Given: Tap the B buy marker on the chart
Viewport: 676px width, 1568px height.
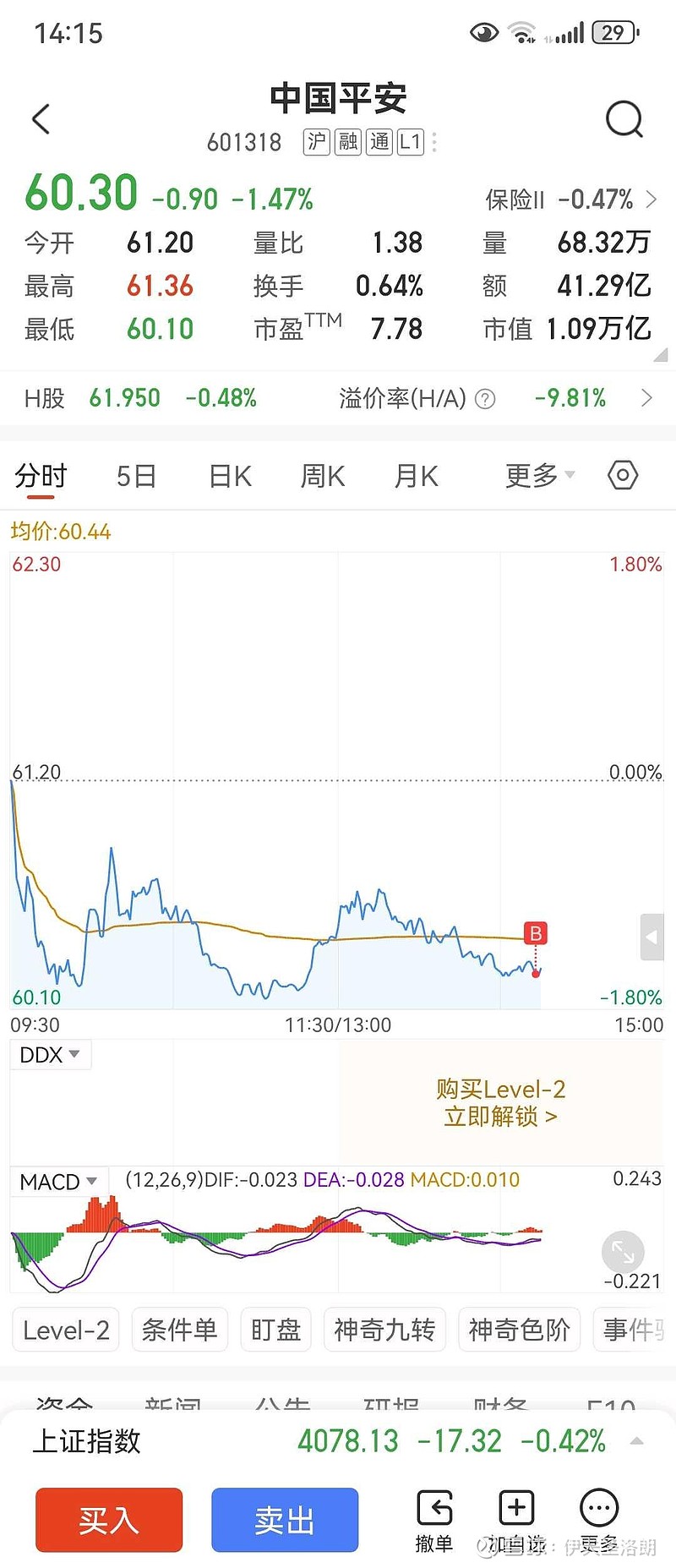Looking at the screenshot, I should coord(535,933).
